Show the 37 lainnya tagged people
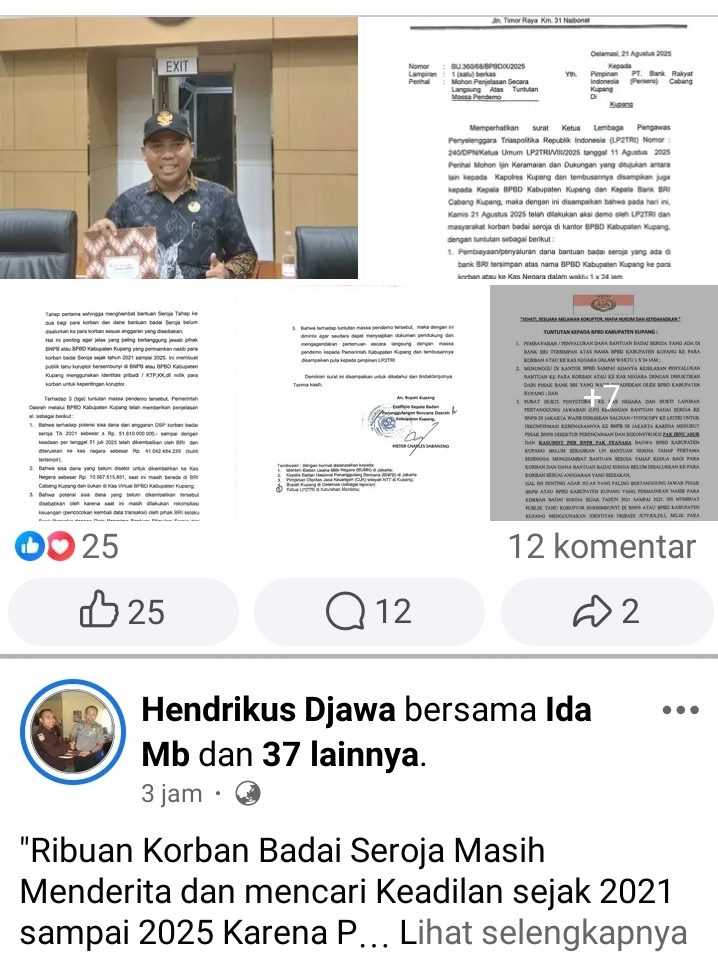 340,751
